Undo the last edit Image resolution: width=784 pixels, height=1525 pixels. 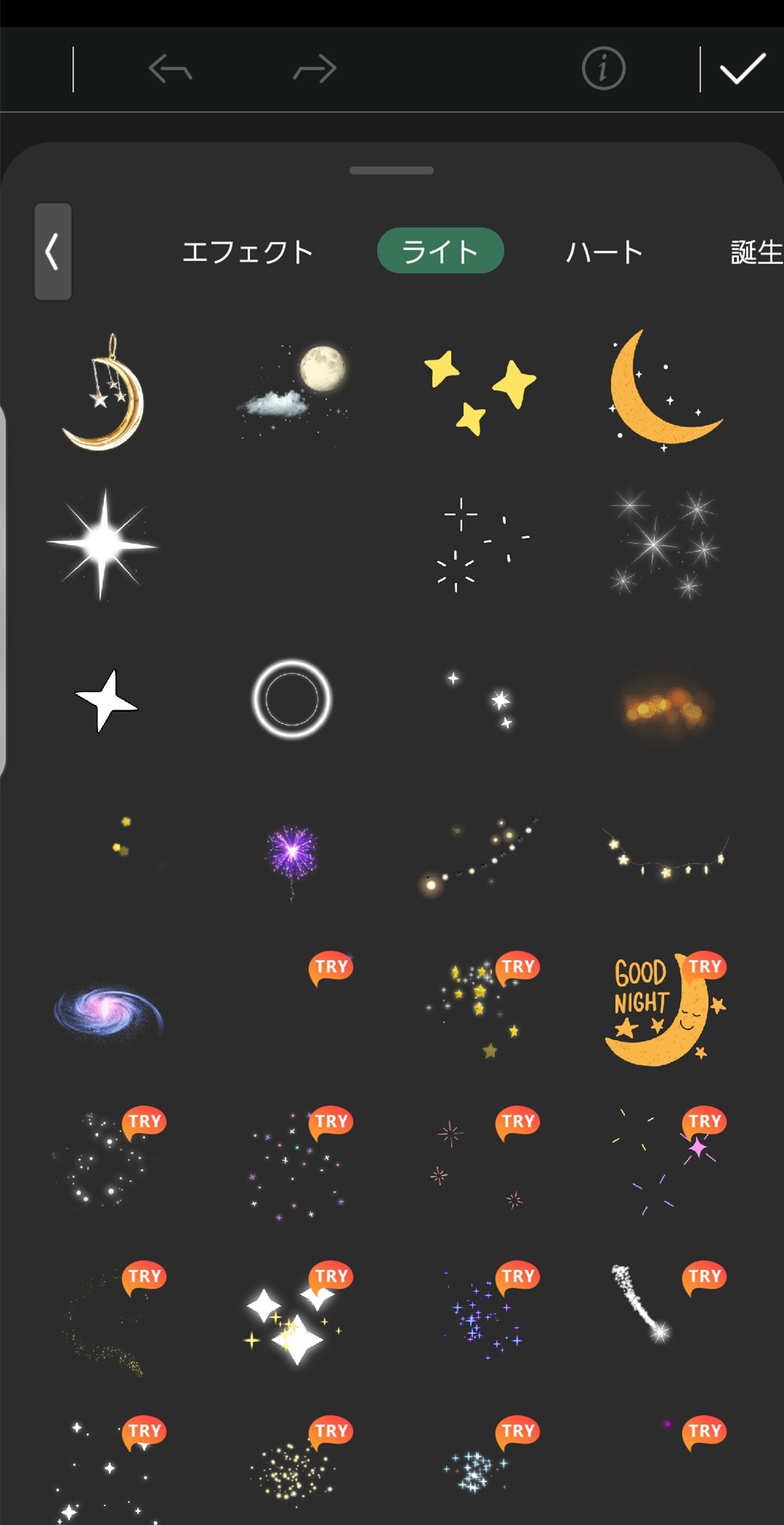click(x=170, y=70)
